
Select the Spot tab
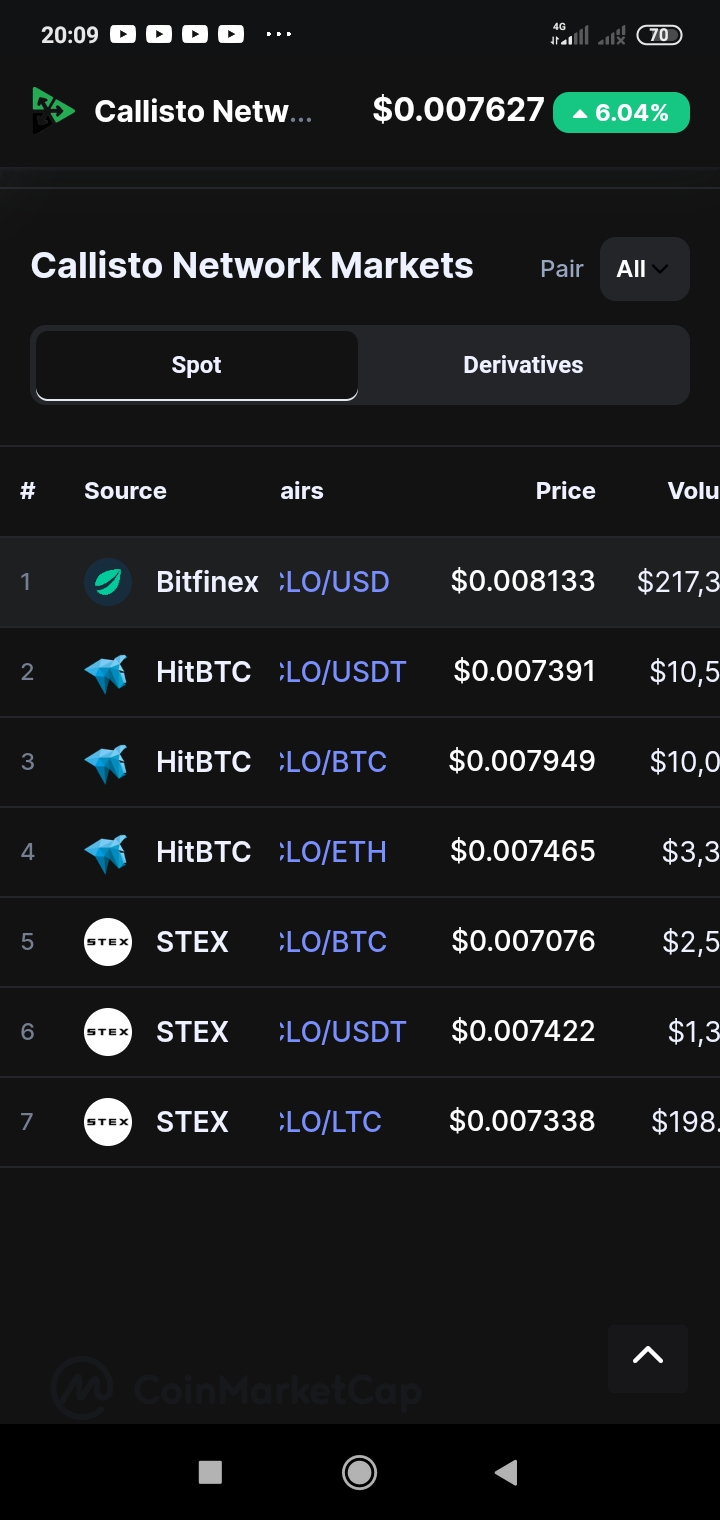[x=196, y=365]
